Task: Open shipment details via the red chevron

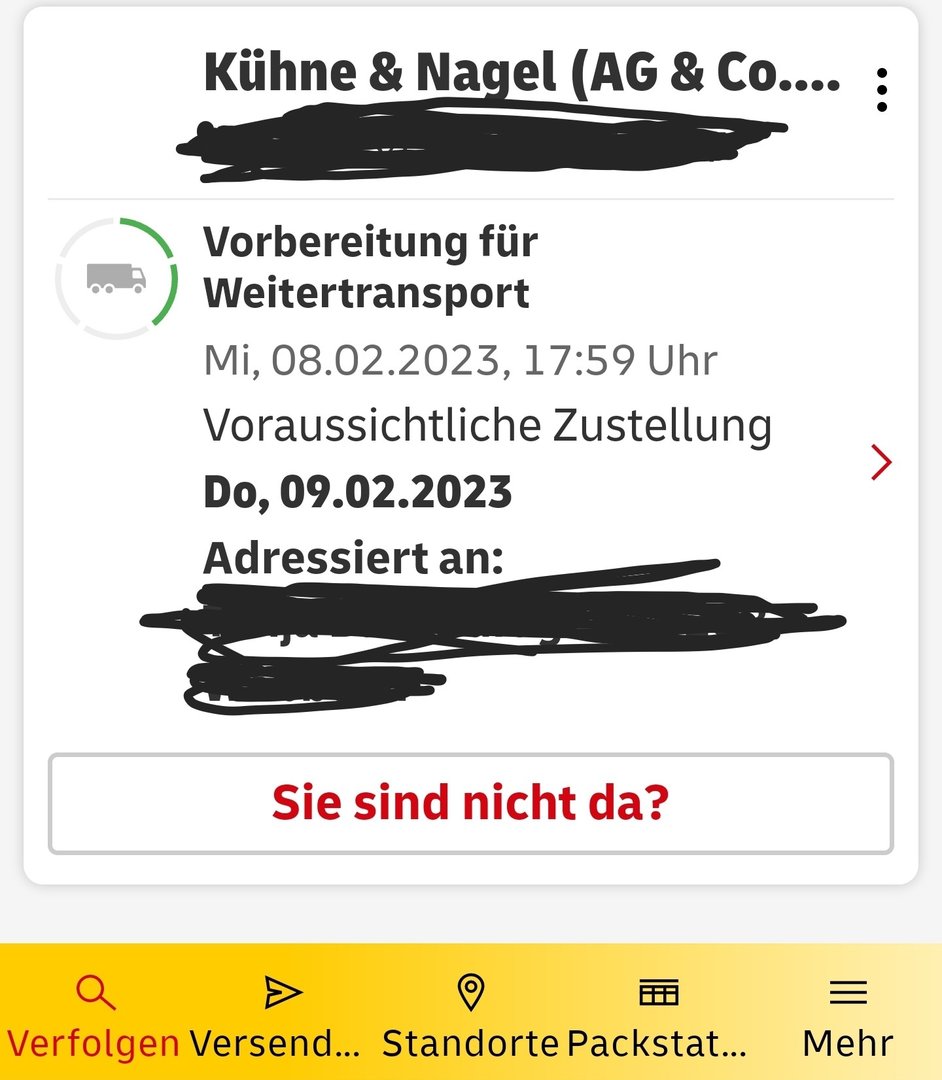Action: [x=881, y=462]
